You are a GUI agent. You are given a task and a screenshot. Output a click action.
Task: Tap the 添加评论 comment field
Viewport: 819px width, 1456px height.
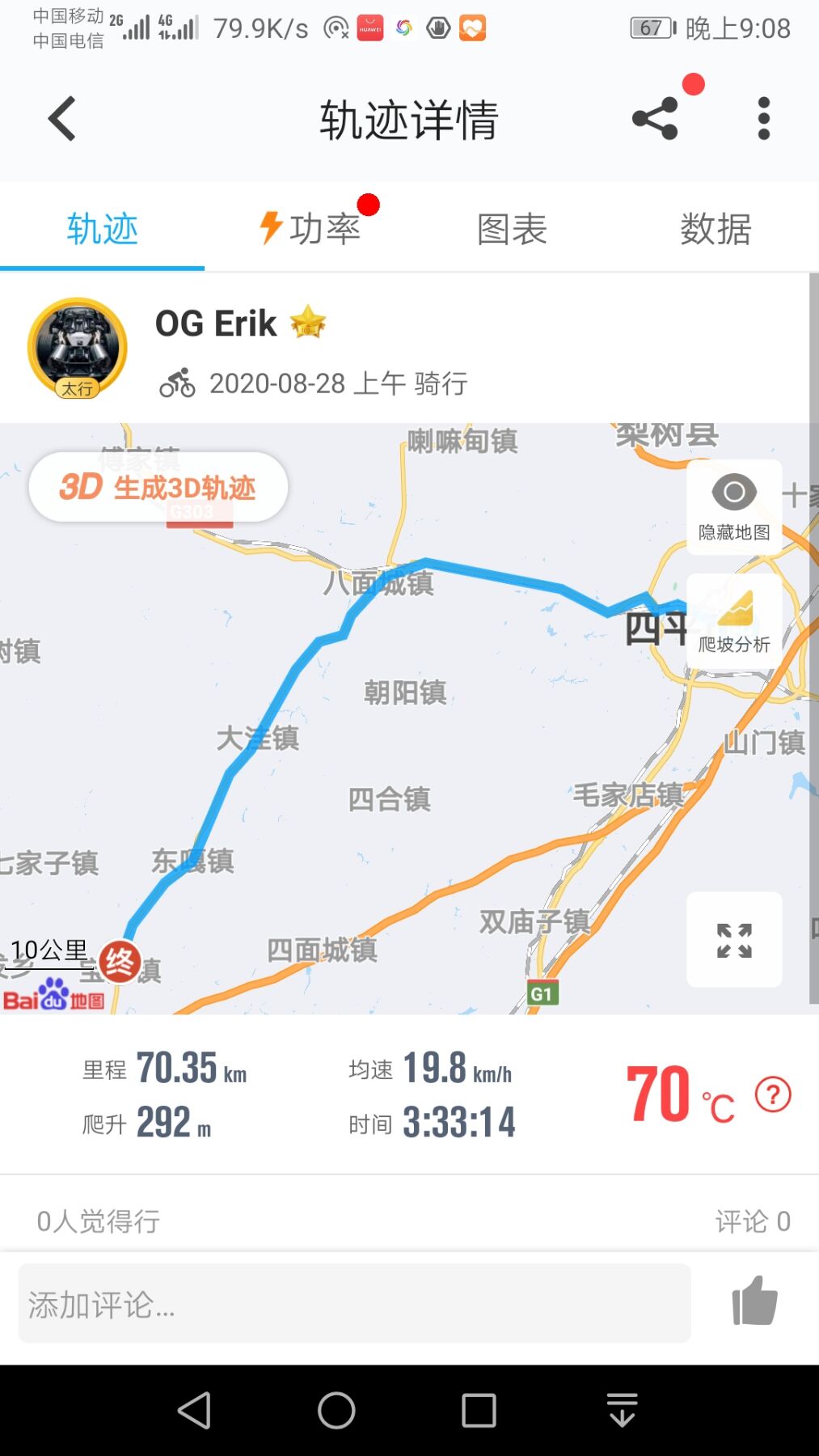click(354, 1304)
